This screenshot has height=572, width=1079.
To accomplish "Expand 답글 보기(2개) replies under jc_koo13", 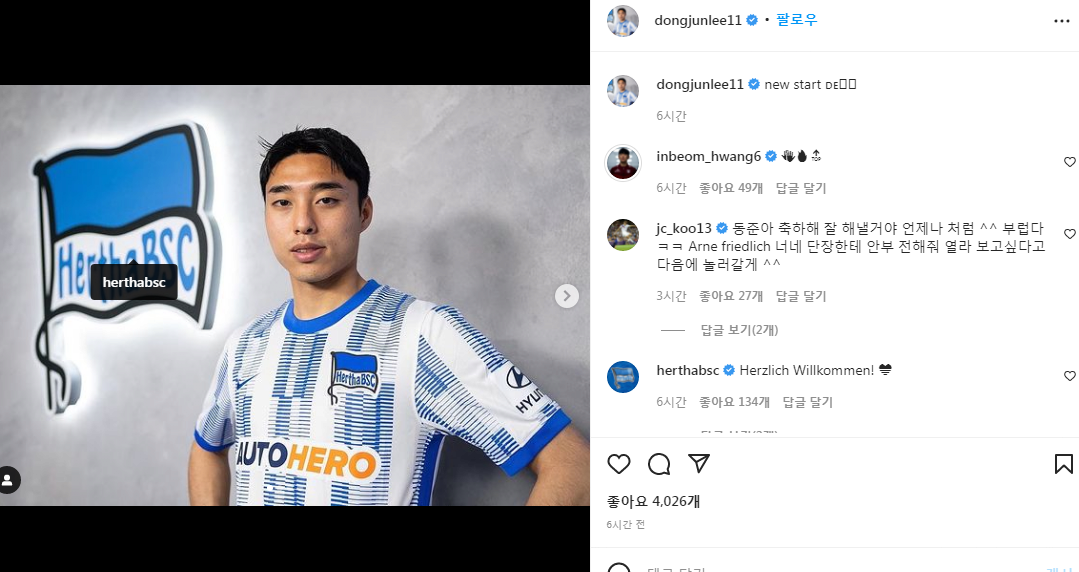I will 739,330.
